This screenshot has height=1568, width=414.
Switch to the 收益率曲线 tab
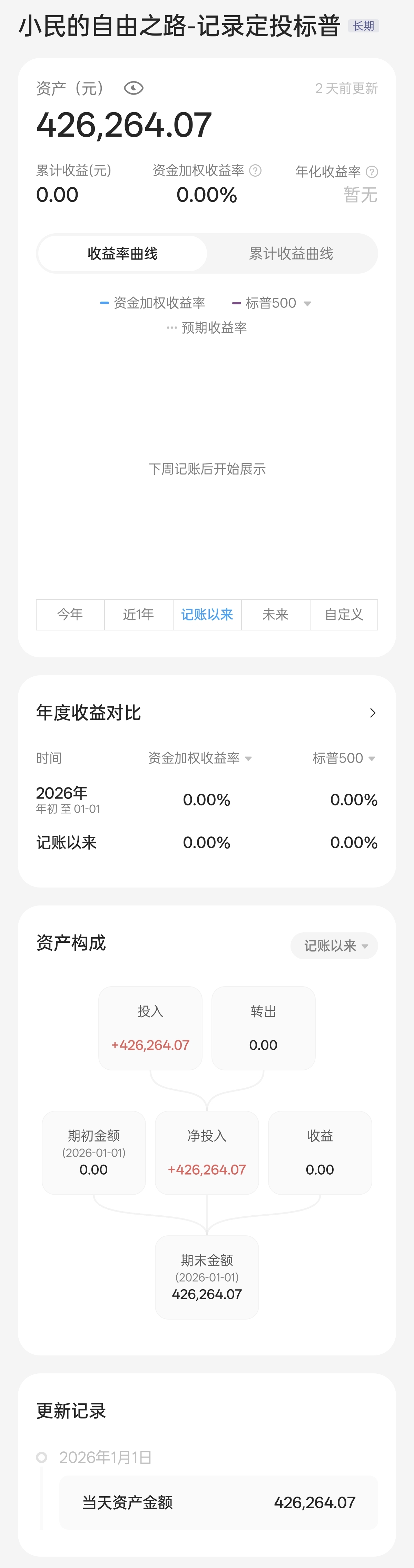coord(122,253)
